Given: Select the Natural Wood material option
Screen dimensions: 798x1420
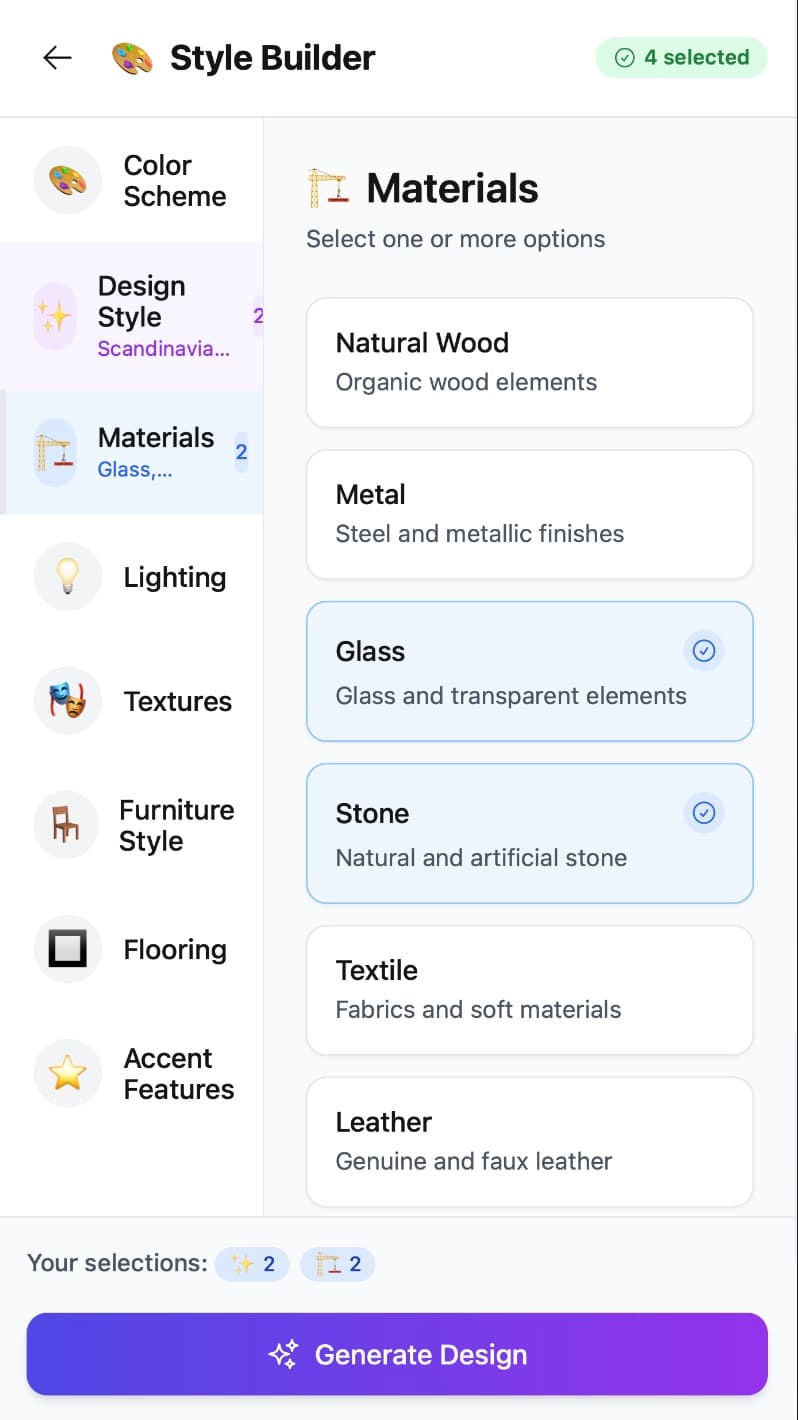Looking at the screenshot, I should [529, 362].
